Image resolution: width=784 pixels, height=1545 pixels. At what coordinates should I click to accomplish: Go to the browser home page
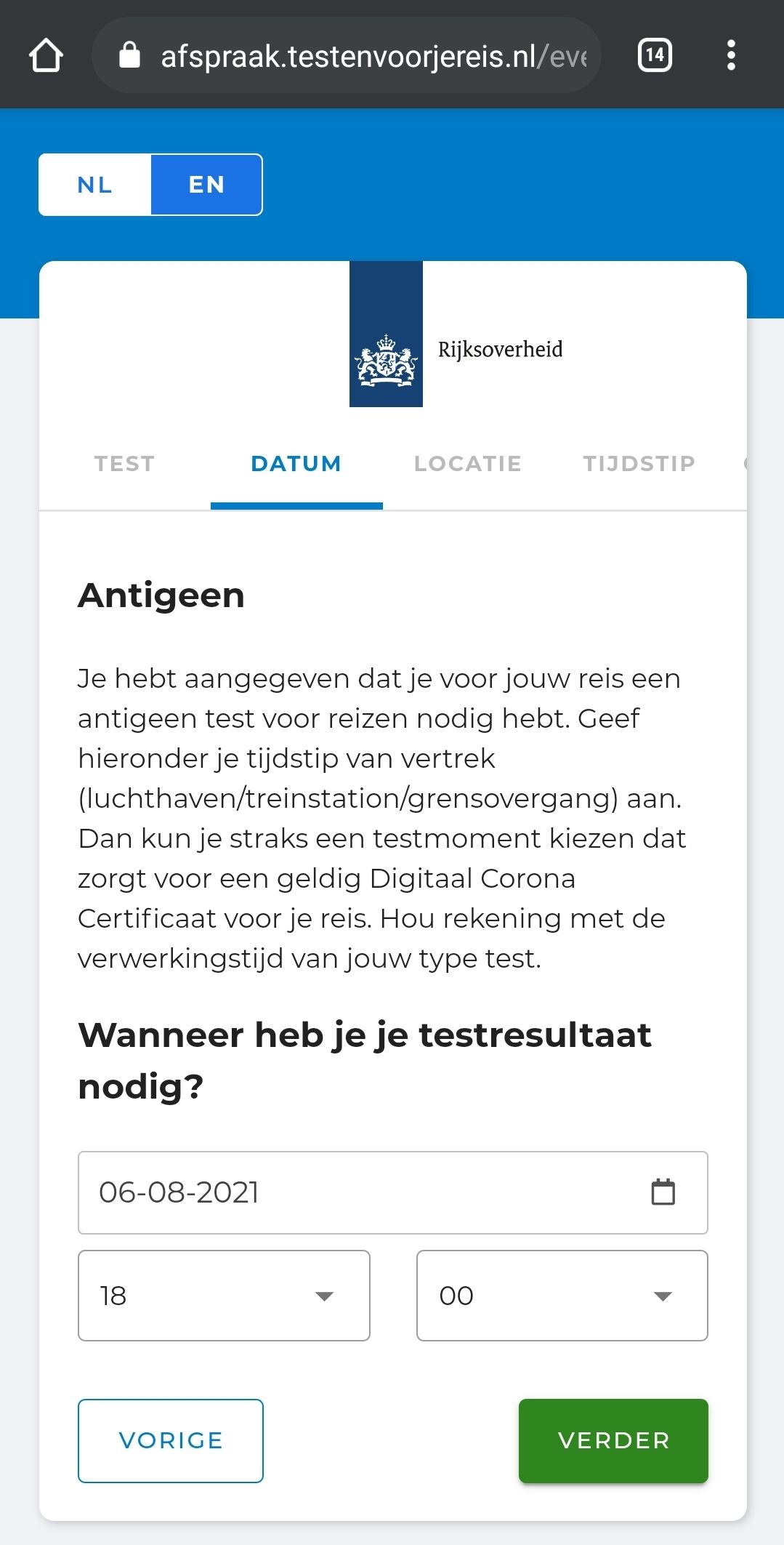pos(46,56)
